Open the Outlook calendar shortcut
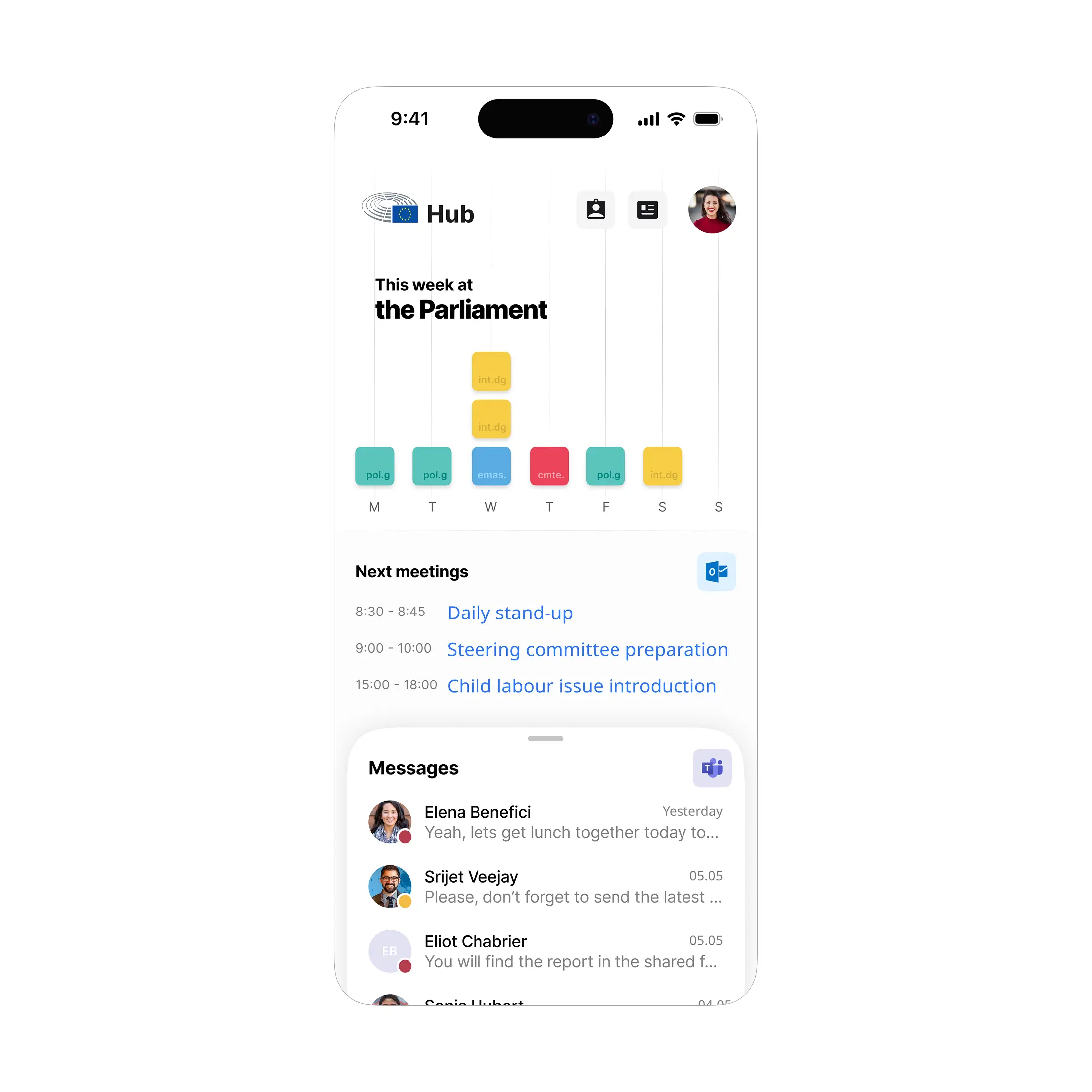The height and width of the screenshot is (1092, 1092). click(716, 571)
